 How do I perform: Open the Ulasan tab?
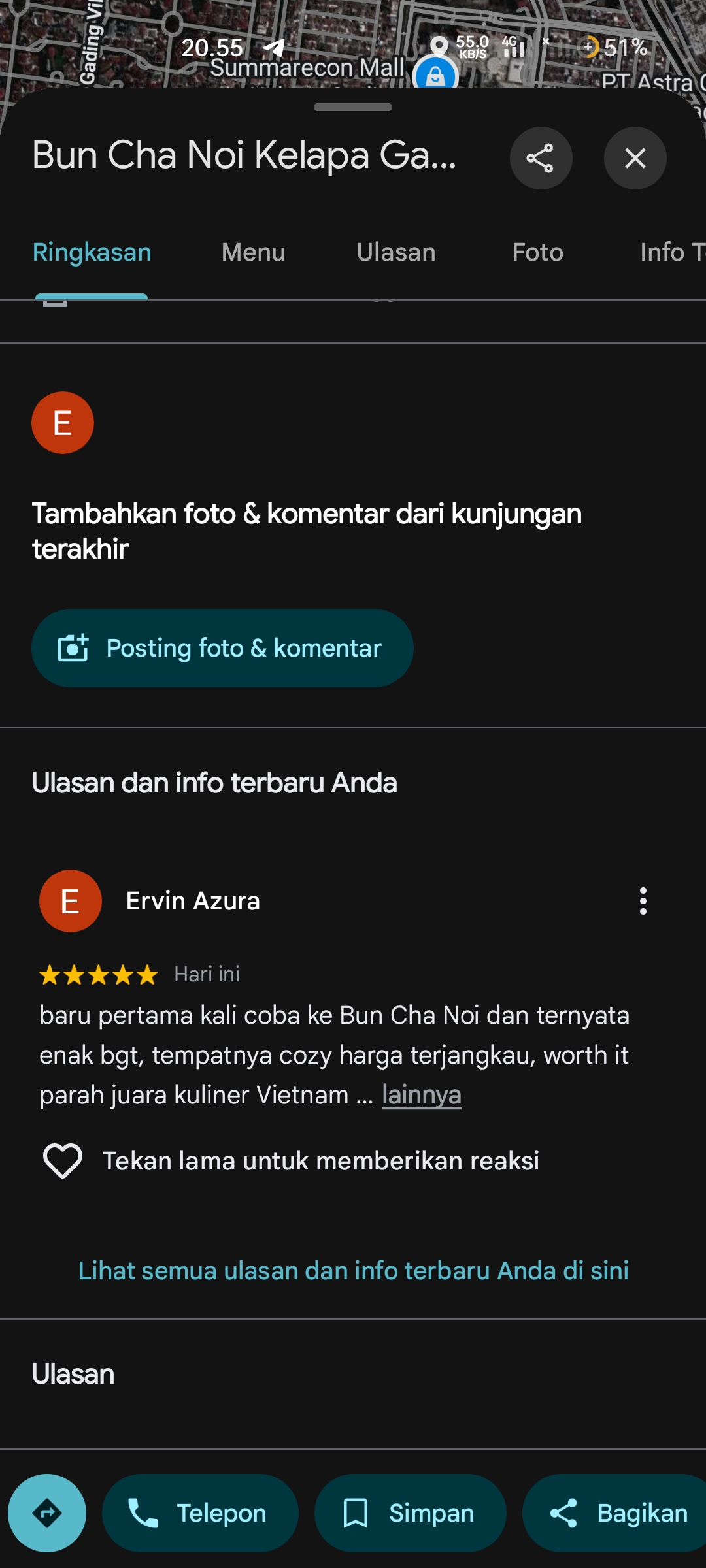click(396, 252)
